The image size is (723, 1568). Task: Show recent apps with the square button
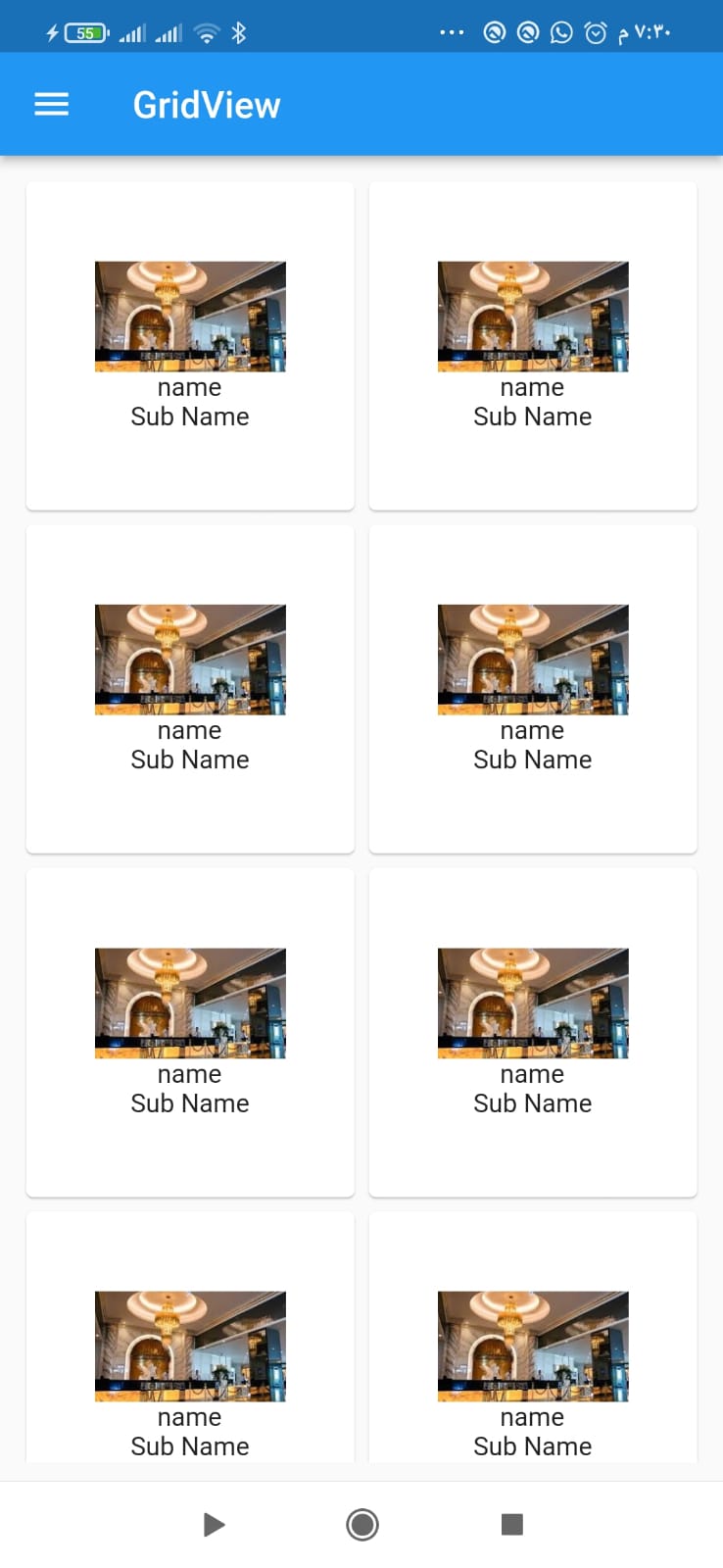[x=511, y=1524]
